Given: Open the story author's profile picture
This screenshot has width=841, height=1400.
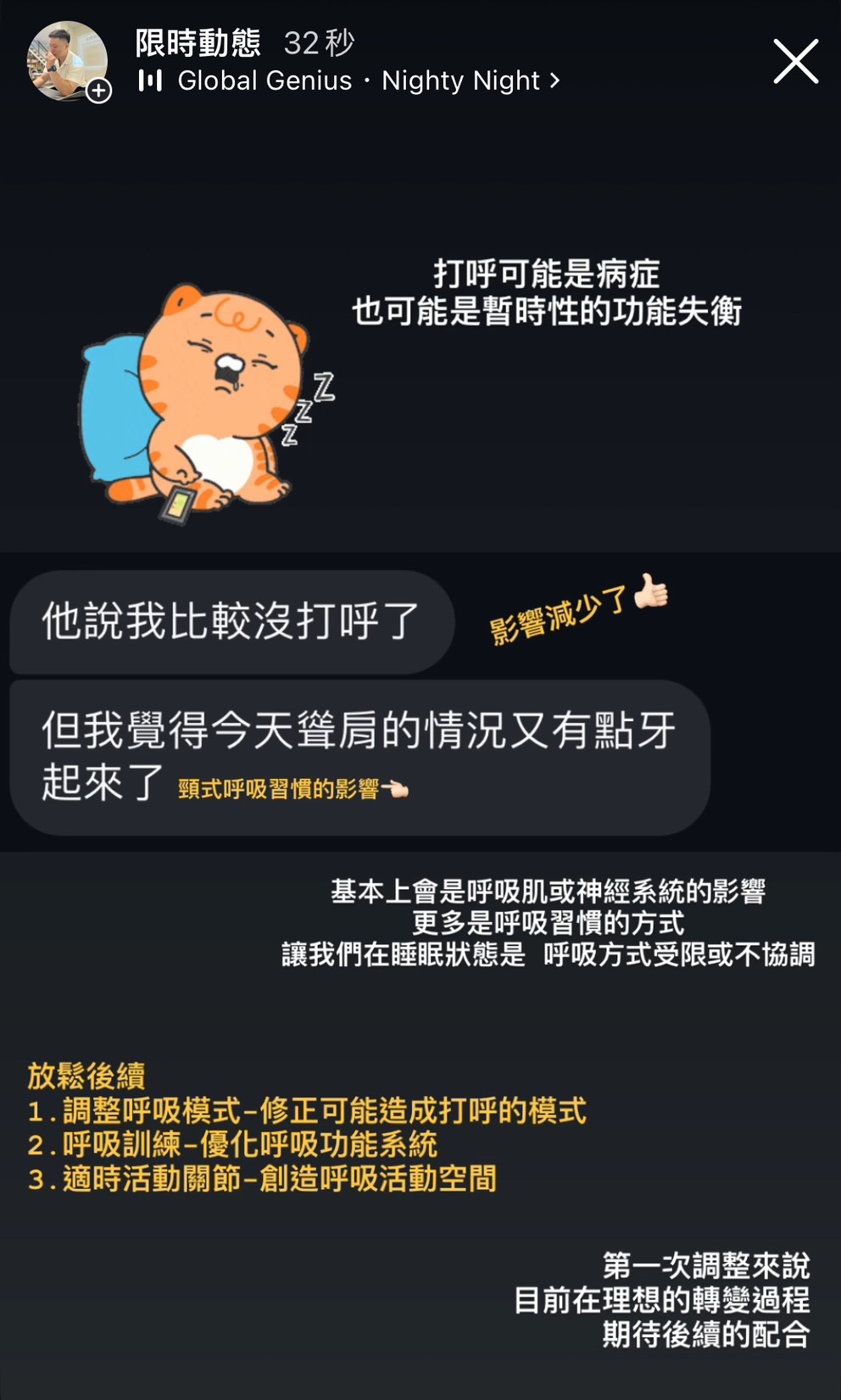Looking at the screenshot, I should click(x=67, y=61).
